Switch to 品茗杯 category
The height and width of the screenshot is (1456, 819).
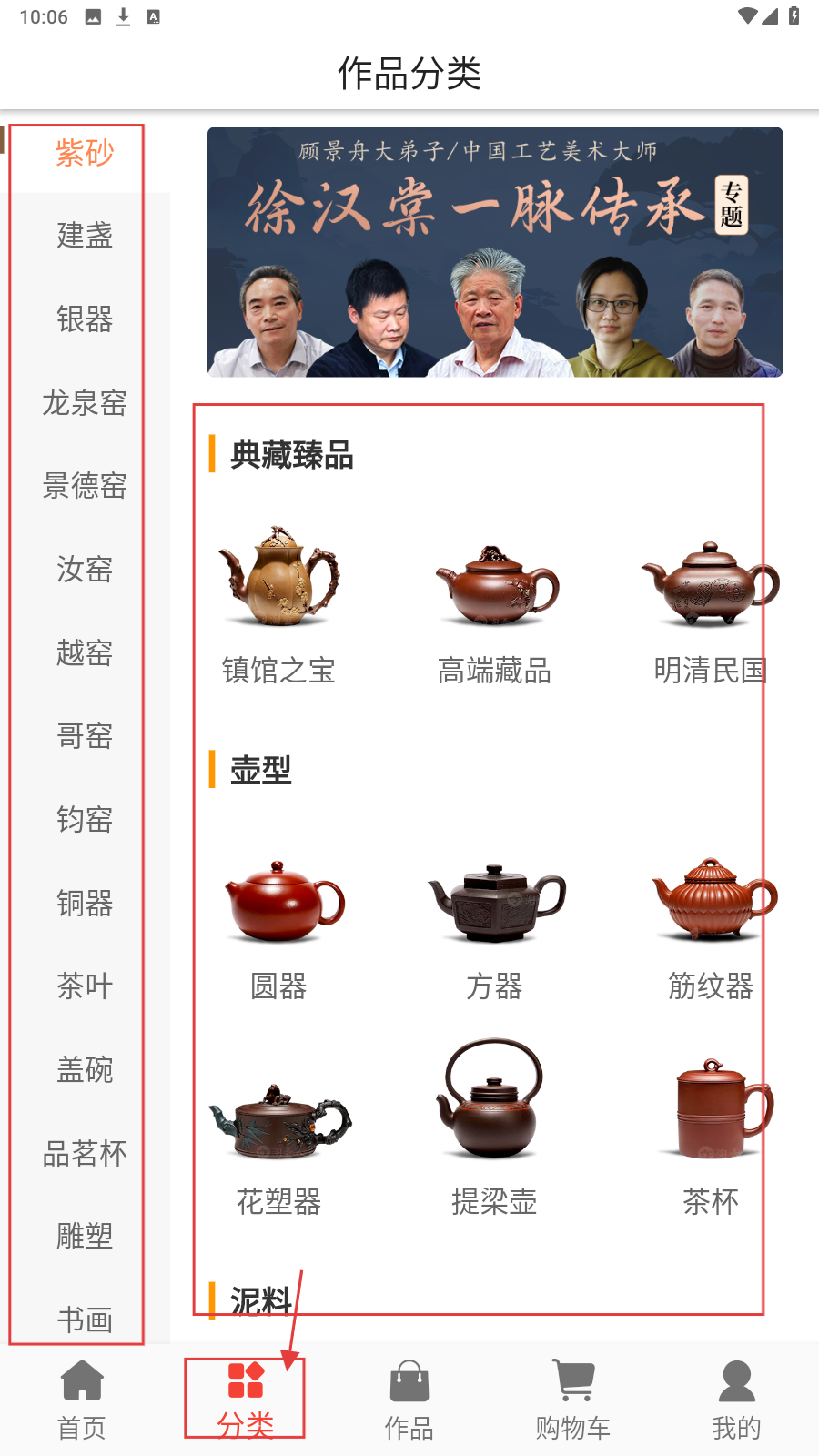tap(85, 1153)
